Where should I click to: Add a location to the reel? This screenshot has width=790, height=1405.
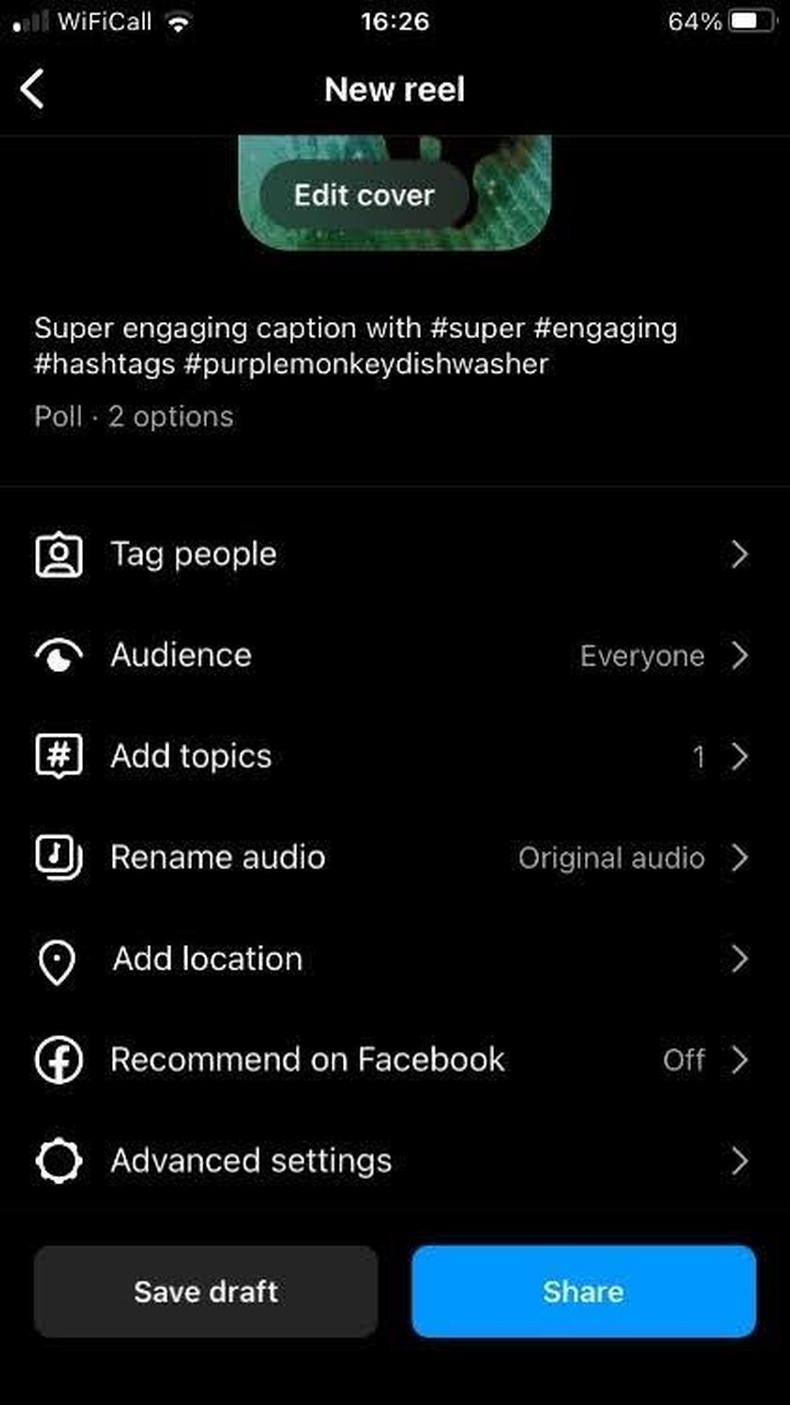[395, 959]
